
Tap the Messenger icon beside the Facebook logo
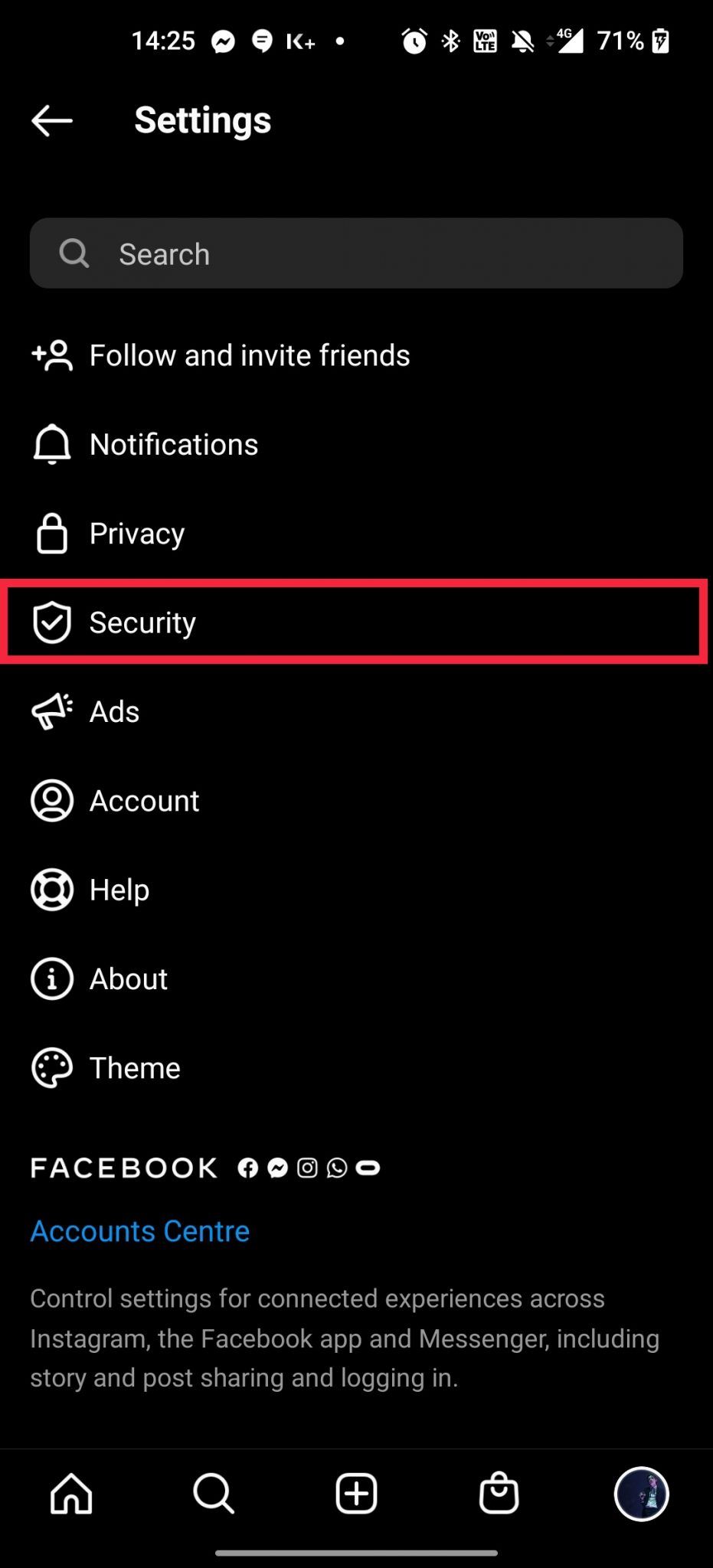pyautogui.click(x=277, y=1168)
